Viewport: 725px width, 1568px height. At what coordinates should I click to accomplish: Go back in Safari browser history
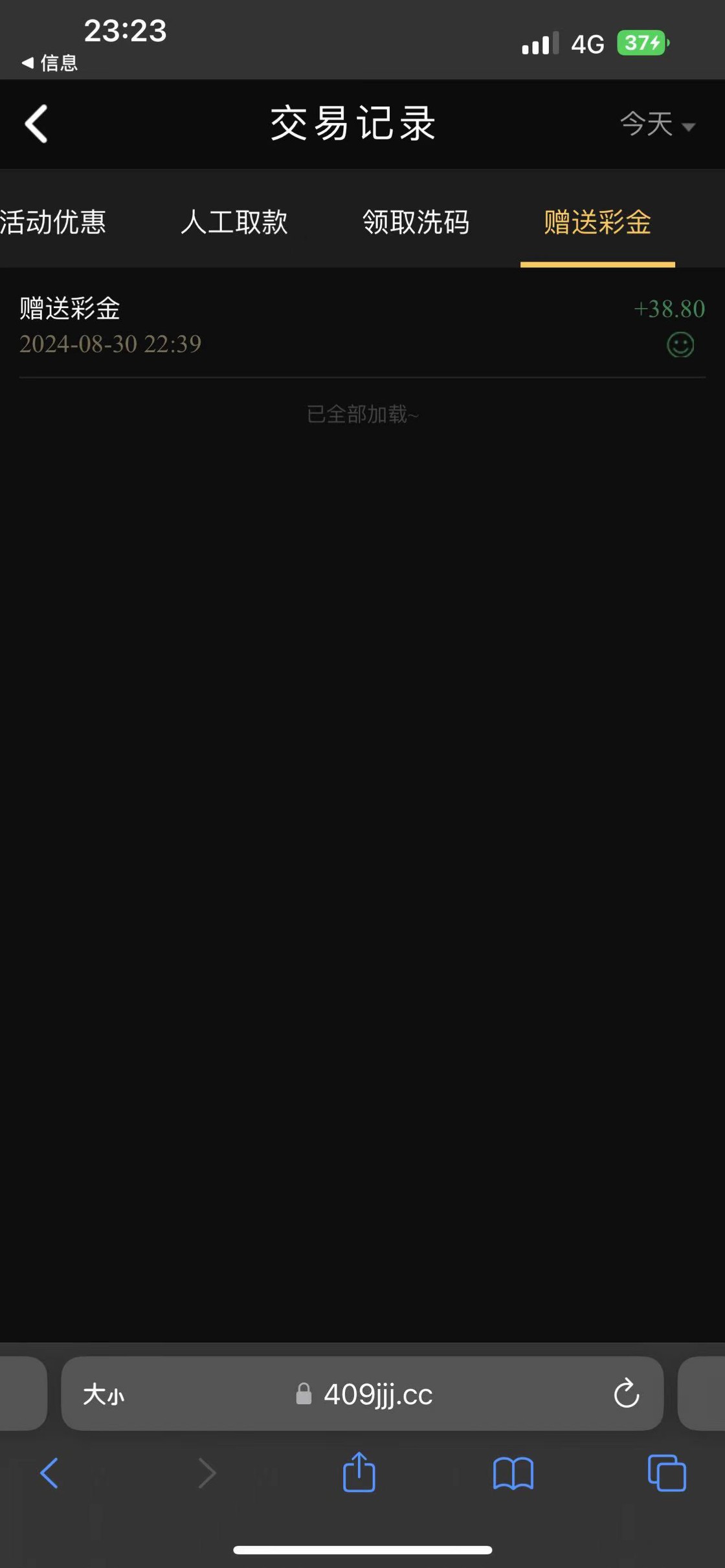(x=49, y=1473)
